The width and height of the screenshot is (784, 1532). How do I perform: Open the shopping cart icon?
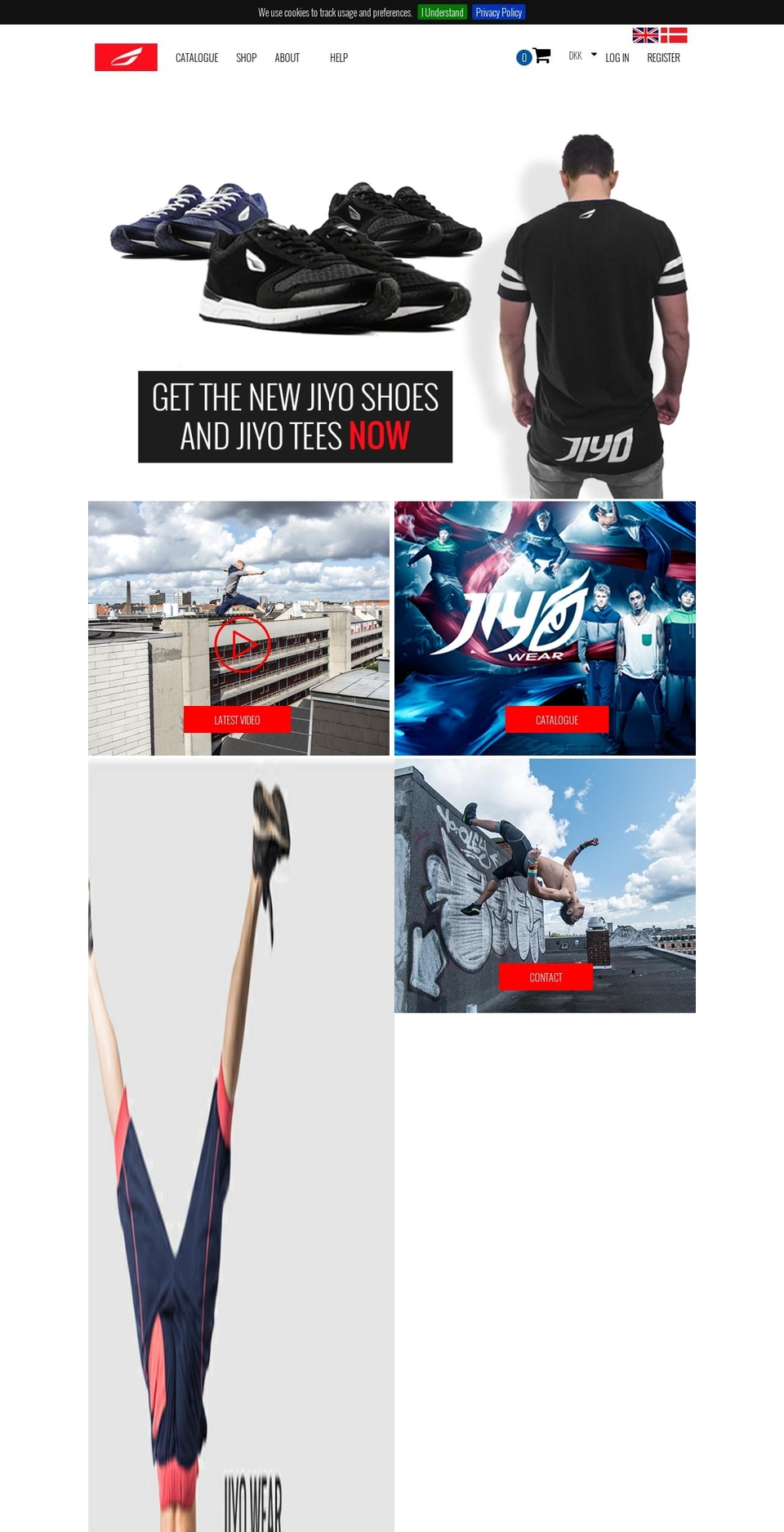(541, 56)
